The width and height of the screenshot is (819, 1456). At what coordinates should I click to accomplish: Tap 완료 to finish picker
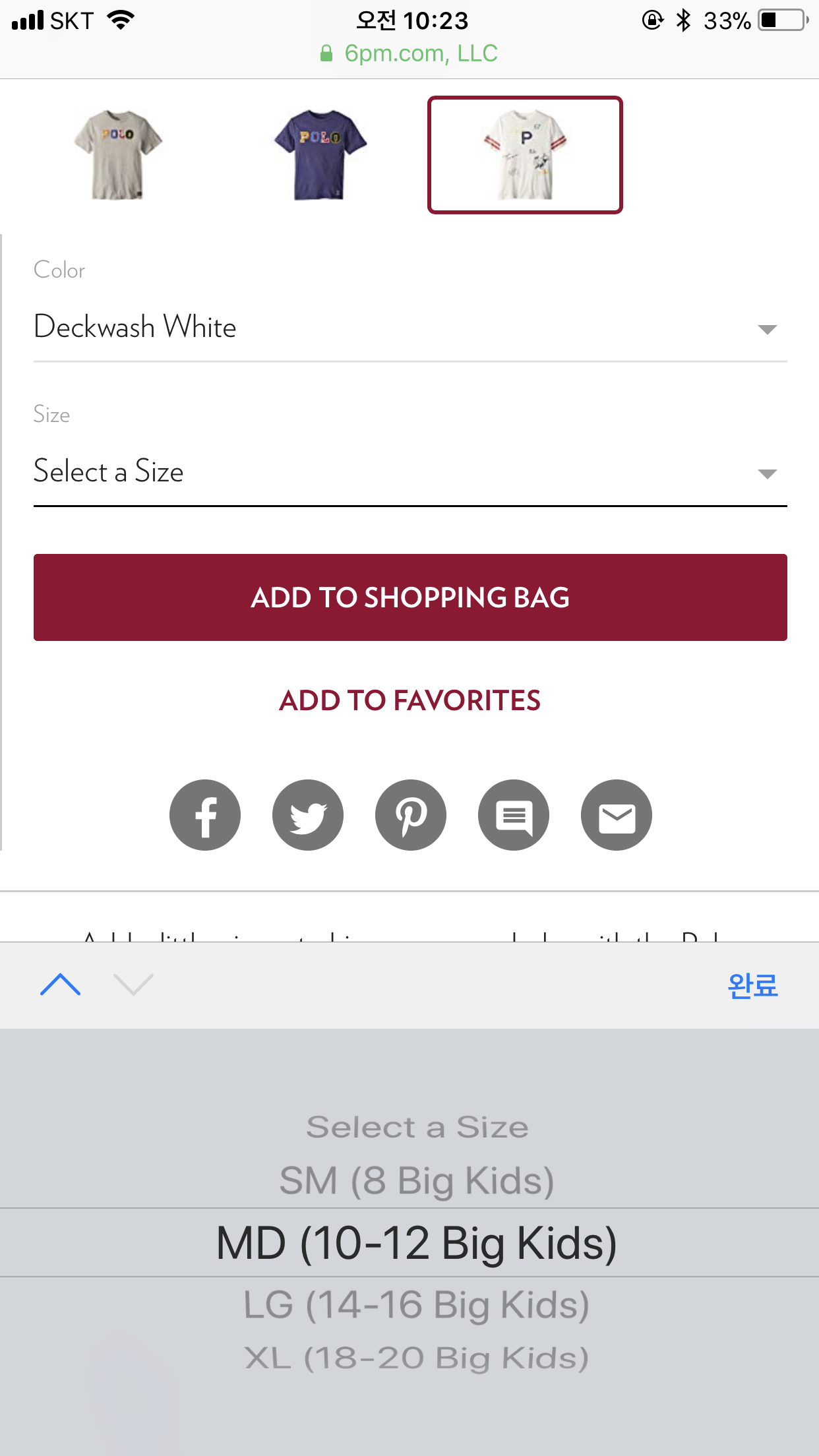(x=752, y=986)
